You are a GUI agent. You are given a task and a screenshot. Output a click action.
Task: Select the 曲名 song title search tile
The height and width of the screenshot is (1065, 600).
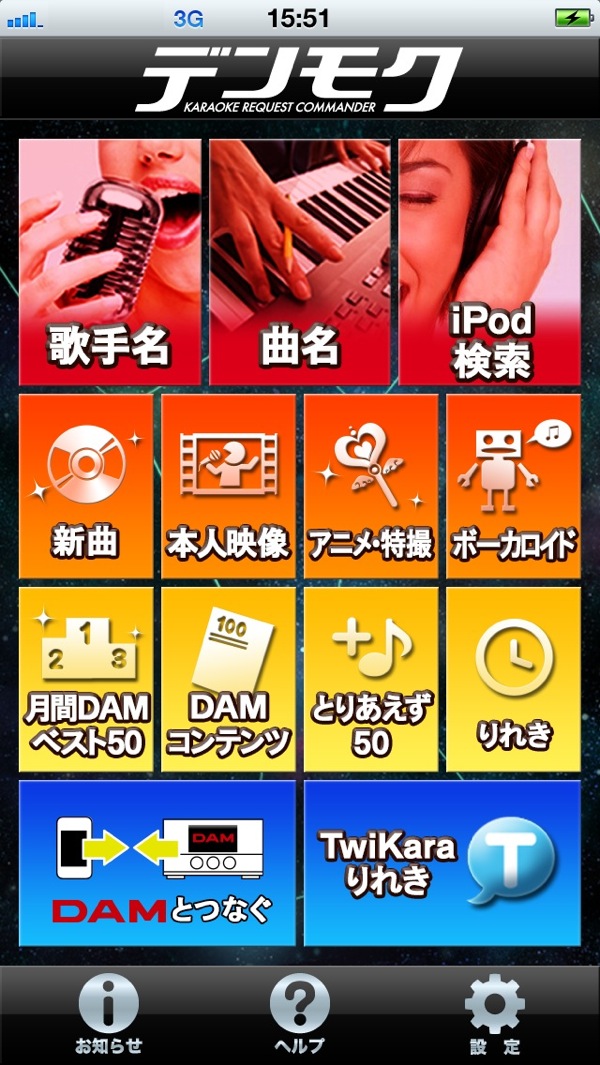pos(300,262)
